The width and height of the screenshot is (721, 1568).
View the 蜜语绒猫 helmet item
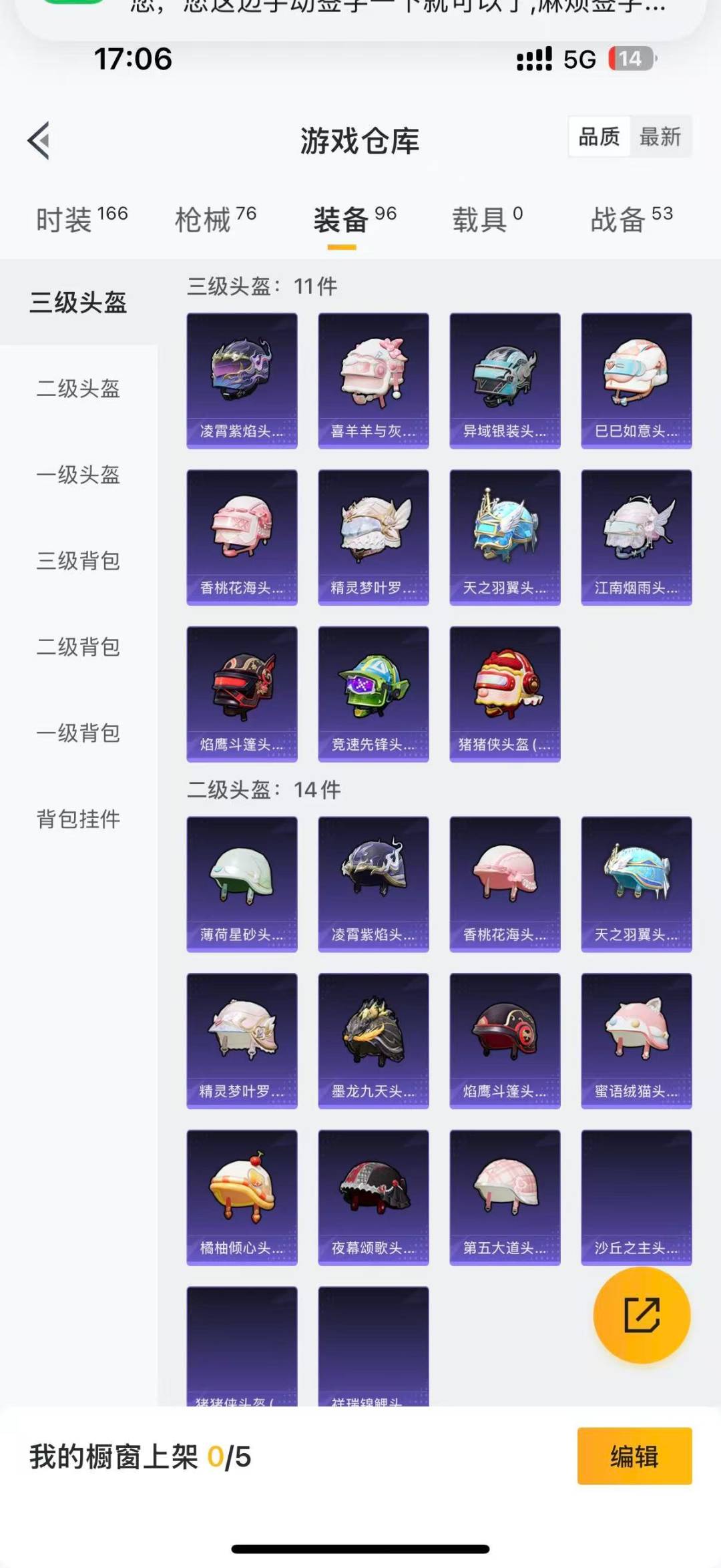(636, 1040)
